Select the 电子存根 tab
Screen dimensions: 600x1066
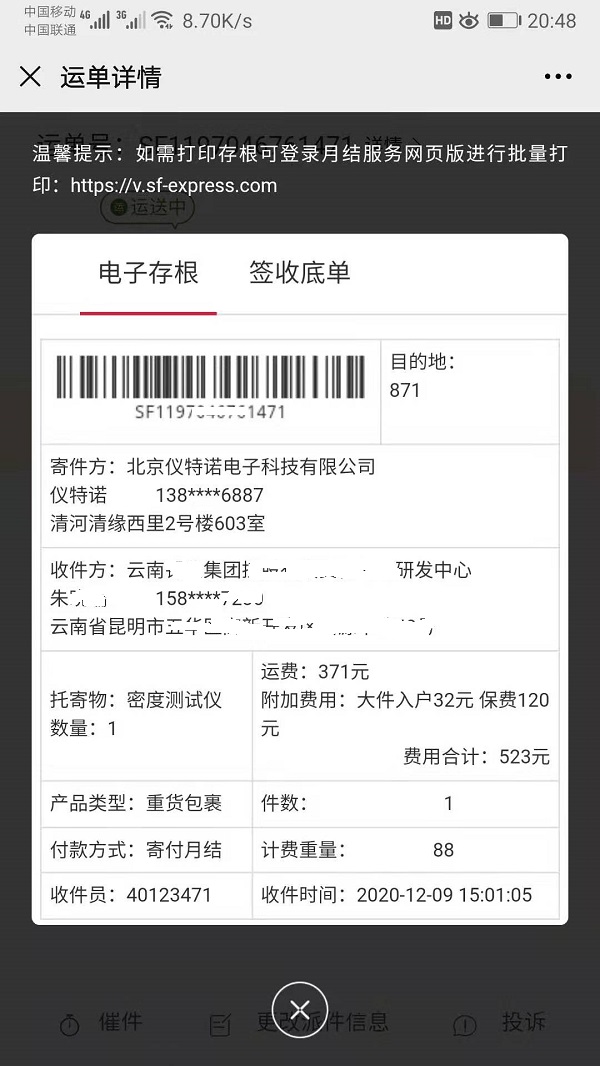tap(148, 273)
